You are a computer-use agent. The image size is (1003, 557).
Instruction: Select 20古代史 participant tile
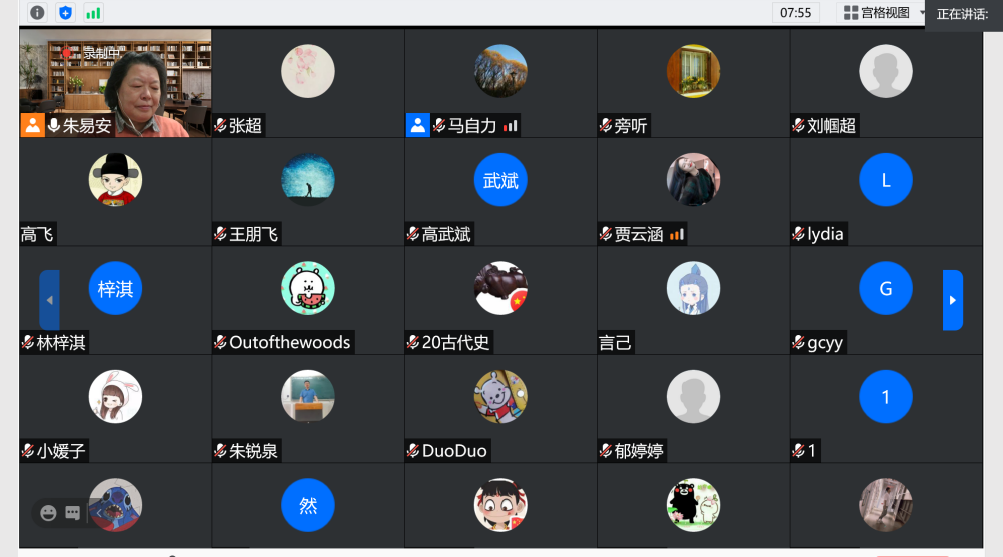click(501, 301)
